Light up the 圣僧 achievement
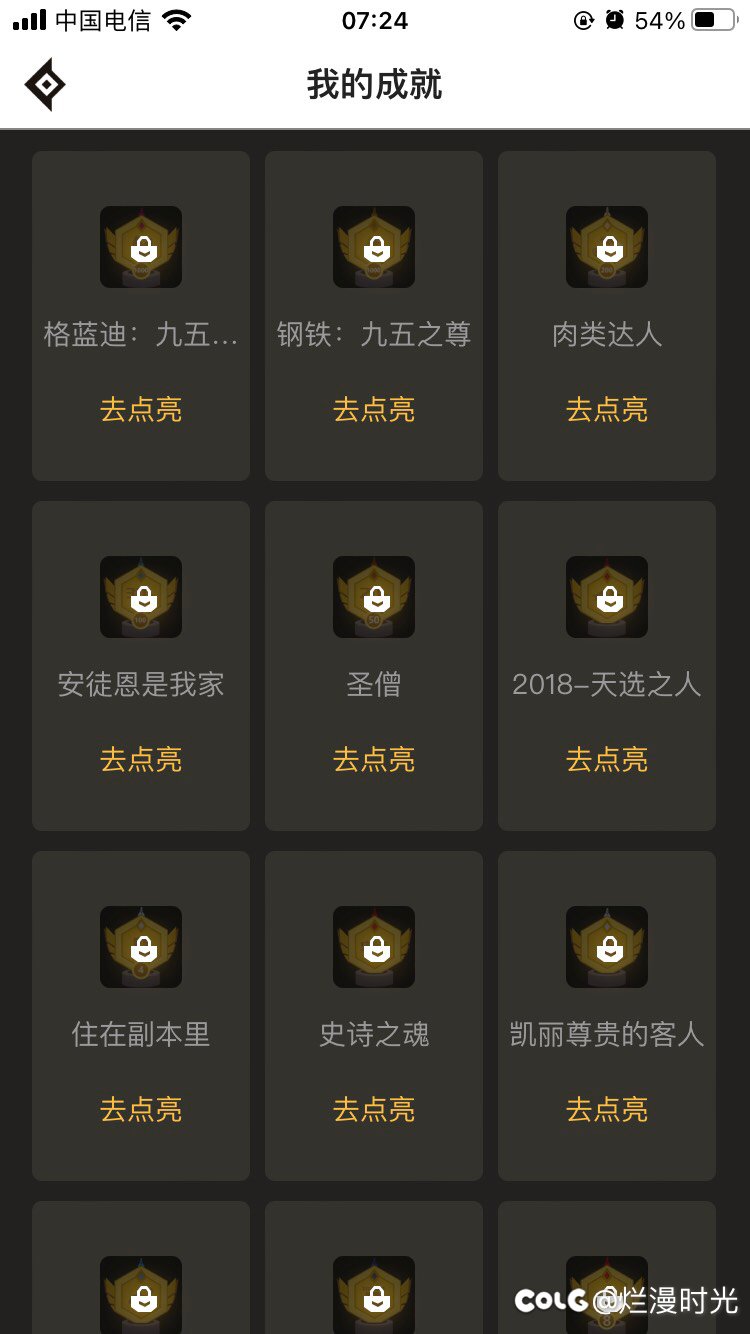The width and height of the screenshot is (750, 1334). pyautogui.click(x=374, y=759)
